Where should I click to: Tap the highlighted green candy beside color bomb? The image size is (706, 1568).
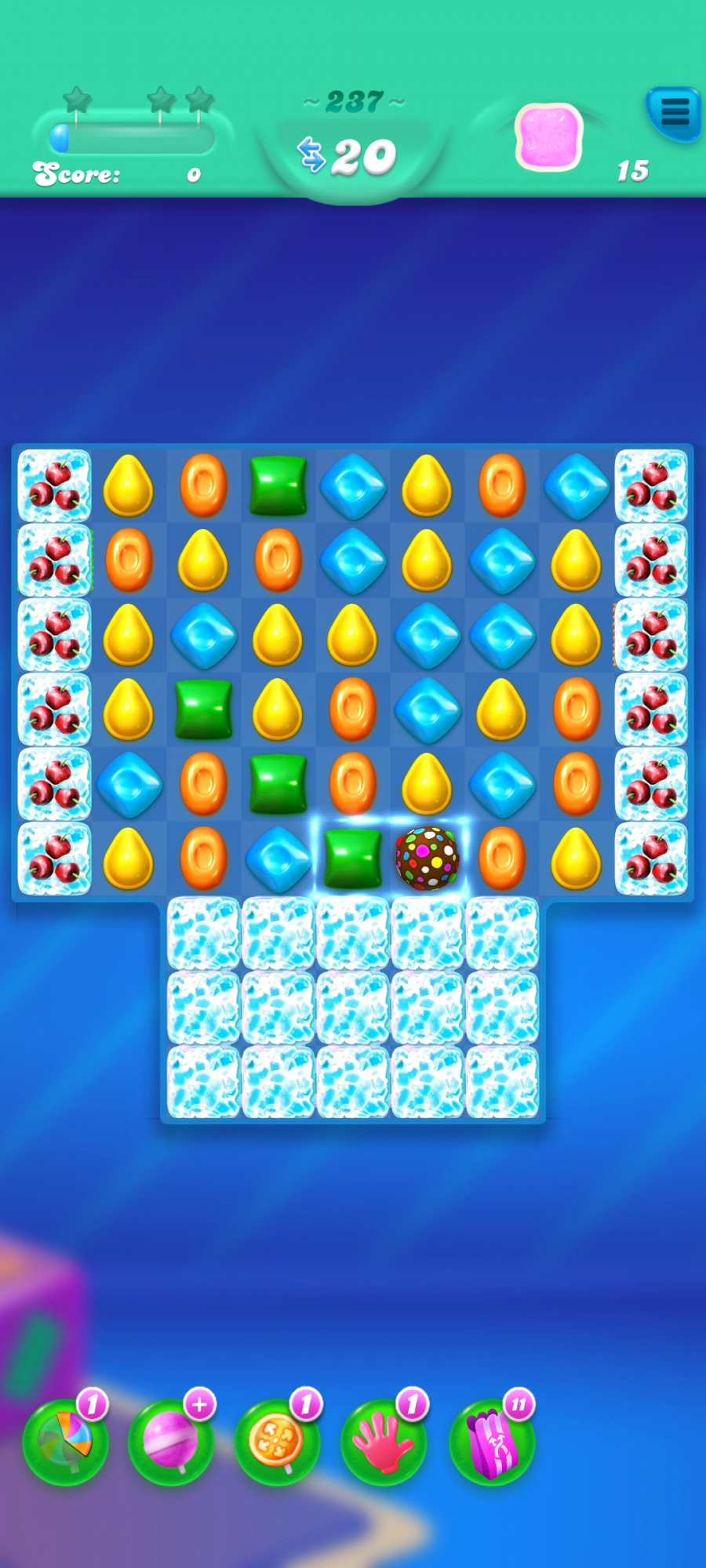tap(352, 859)
